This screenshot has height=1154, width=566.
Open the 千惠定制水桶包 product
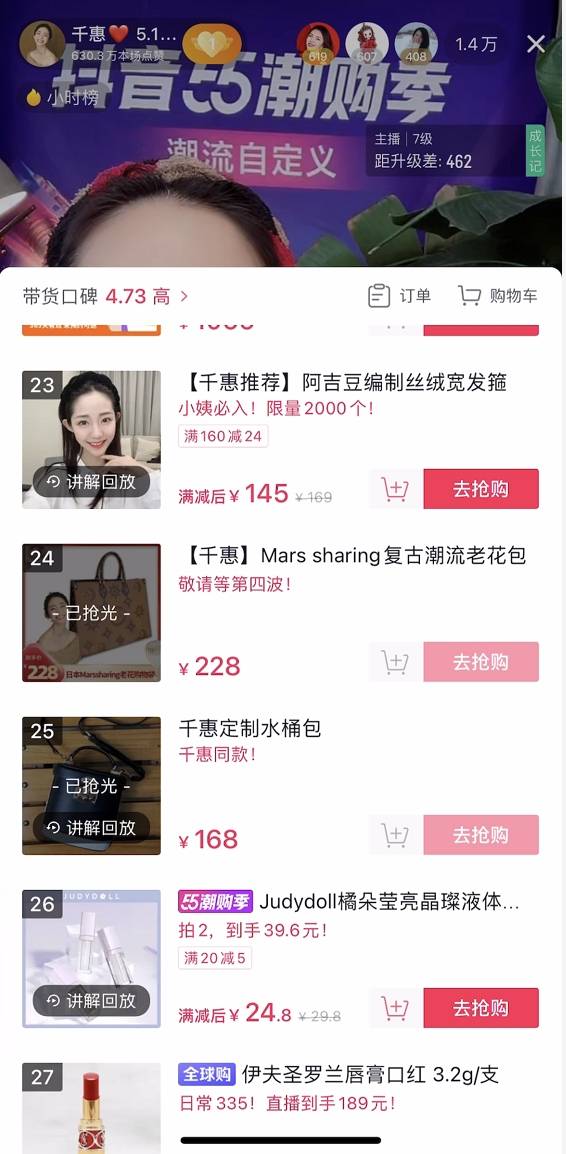[x=250, y=729]
